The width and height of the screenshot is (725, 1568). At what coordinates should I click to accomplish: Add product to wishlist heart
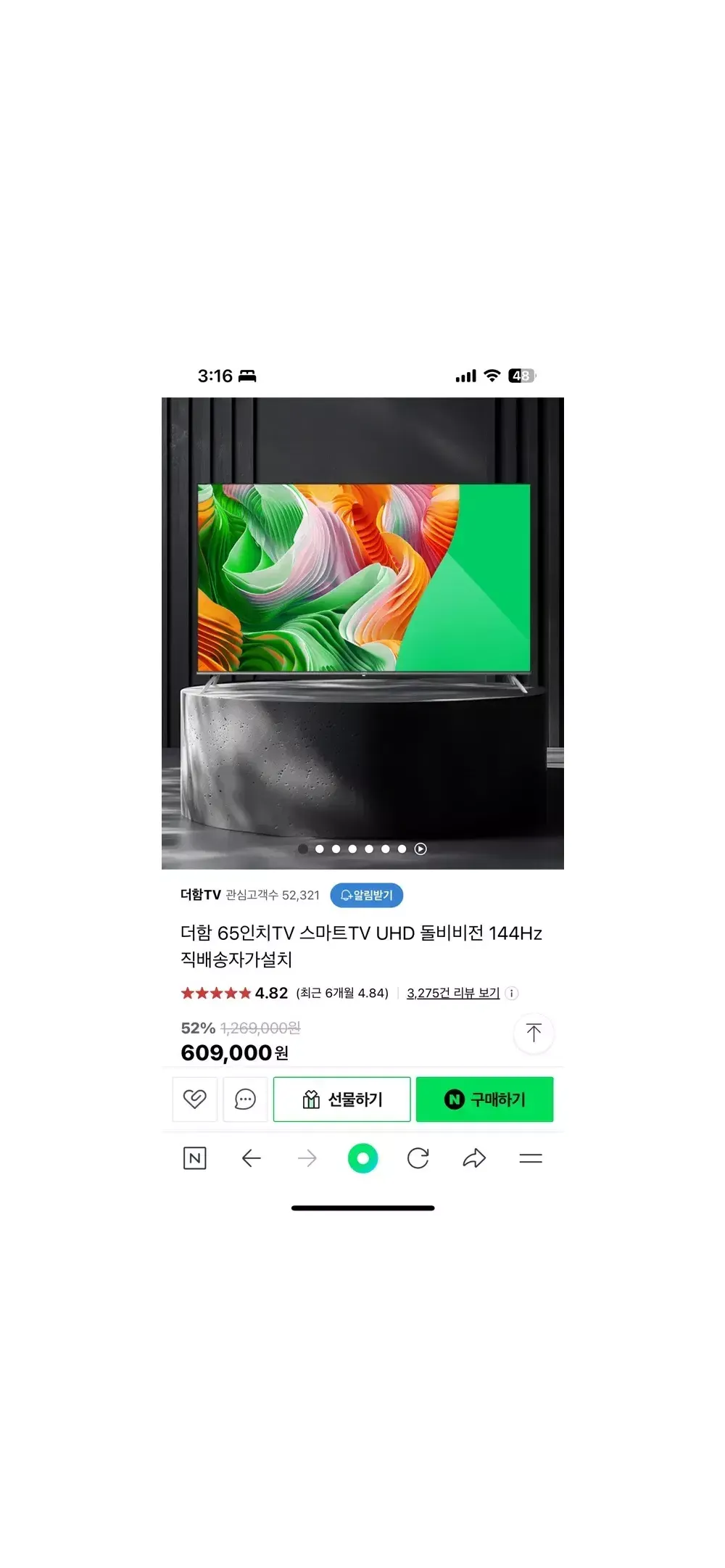click(194, 1099)
